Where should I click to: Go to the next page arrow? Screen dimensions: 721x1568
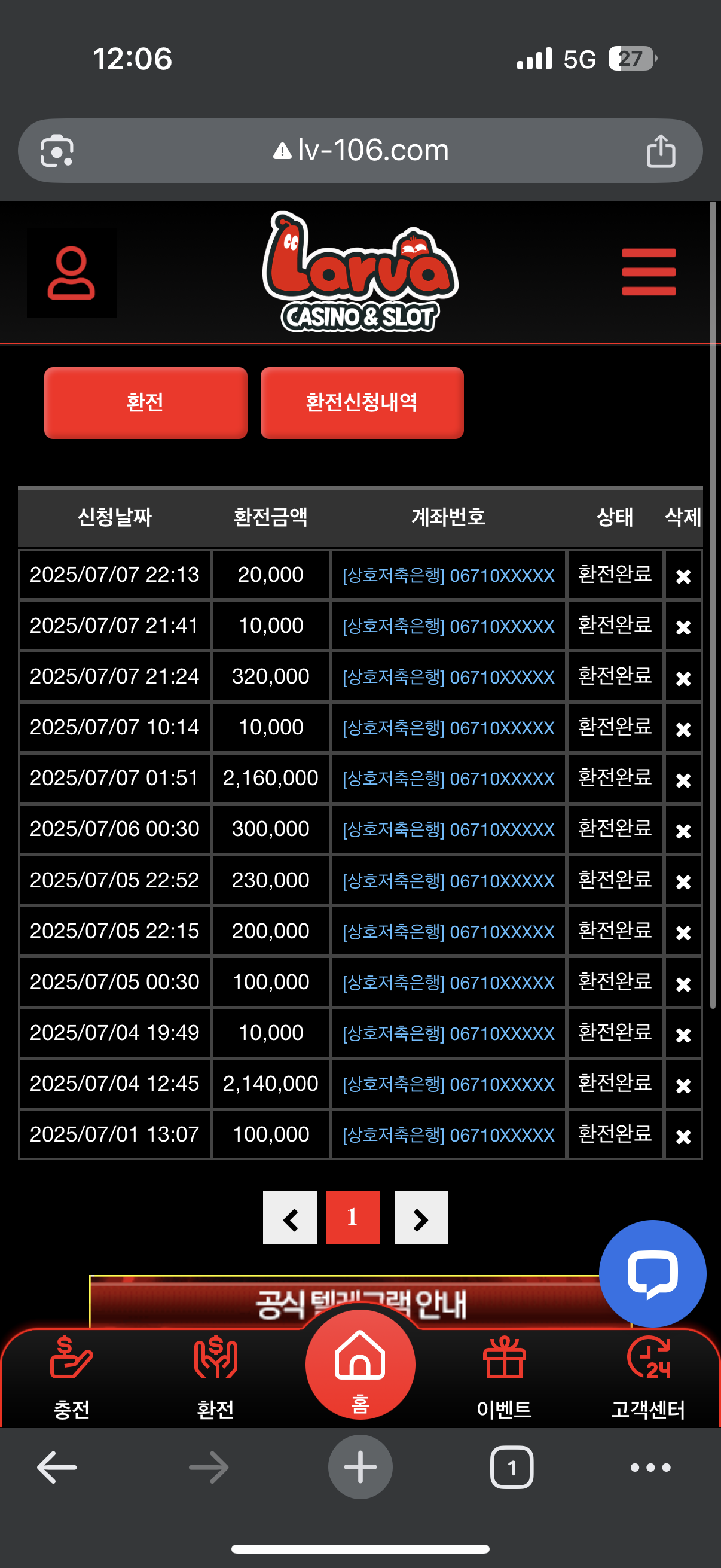(x=421, y=1218)
